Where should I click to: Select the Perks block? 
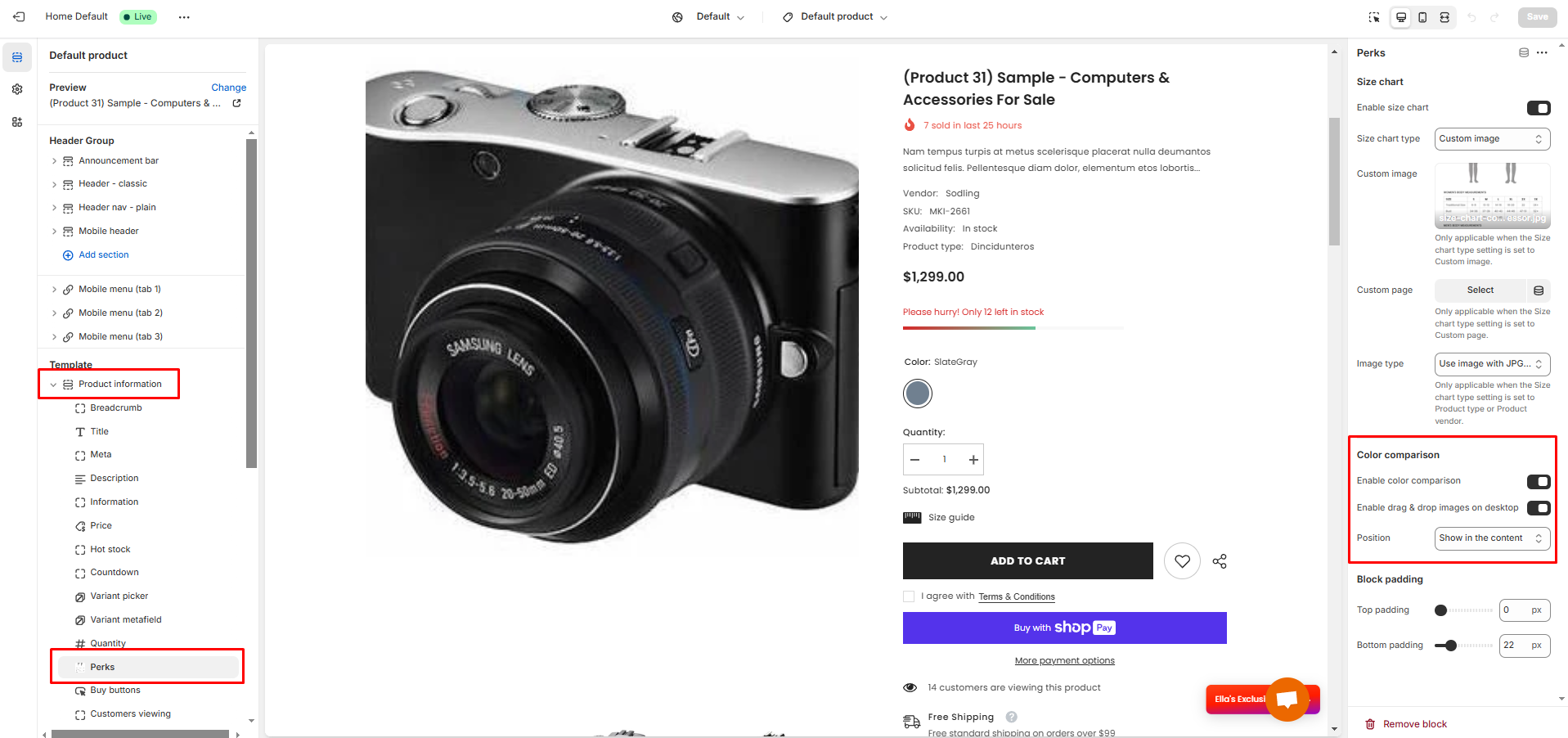tap(103, 667)
